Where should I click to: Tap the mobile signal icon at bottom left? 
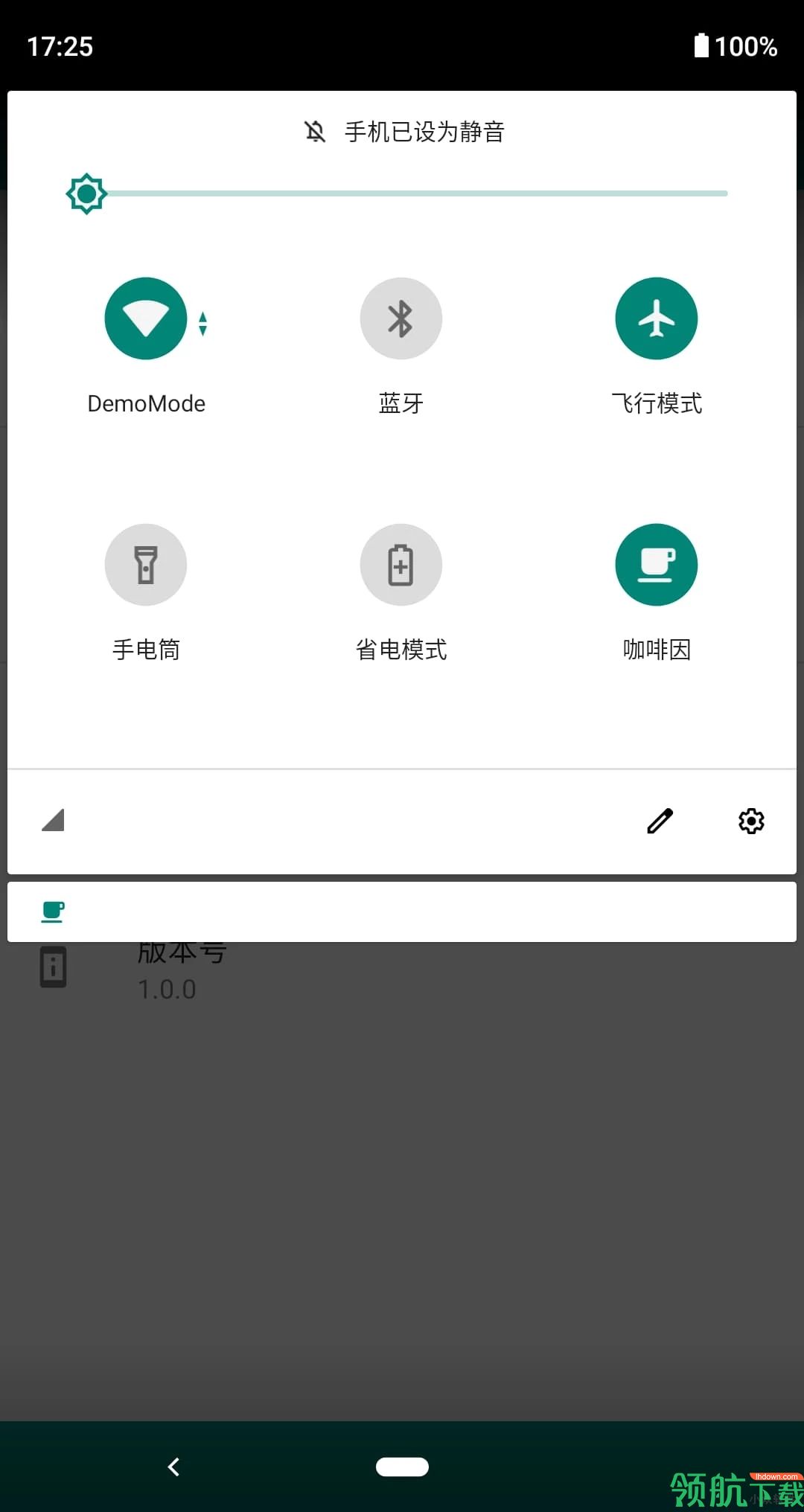click(52, 821)
